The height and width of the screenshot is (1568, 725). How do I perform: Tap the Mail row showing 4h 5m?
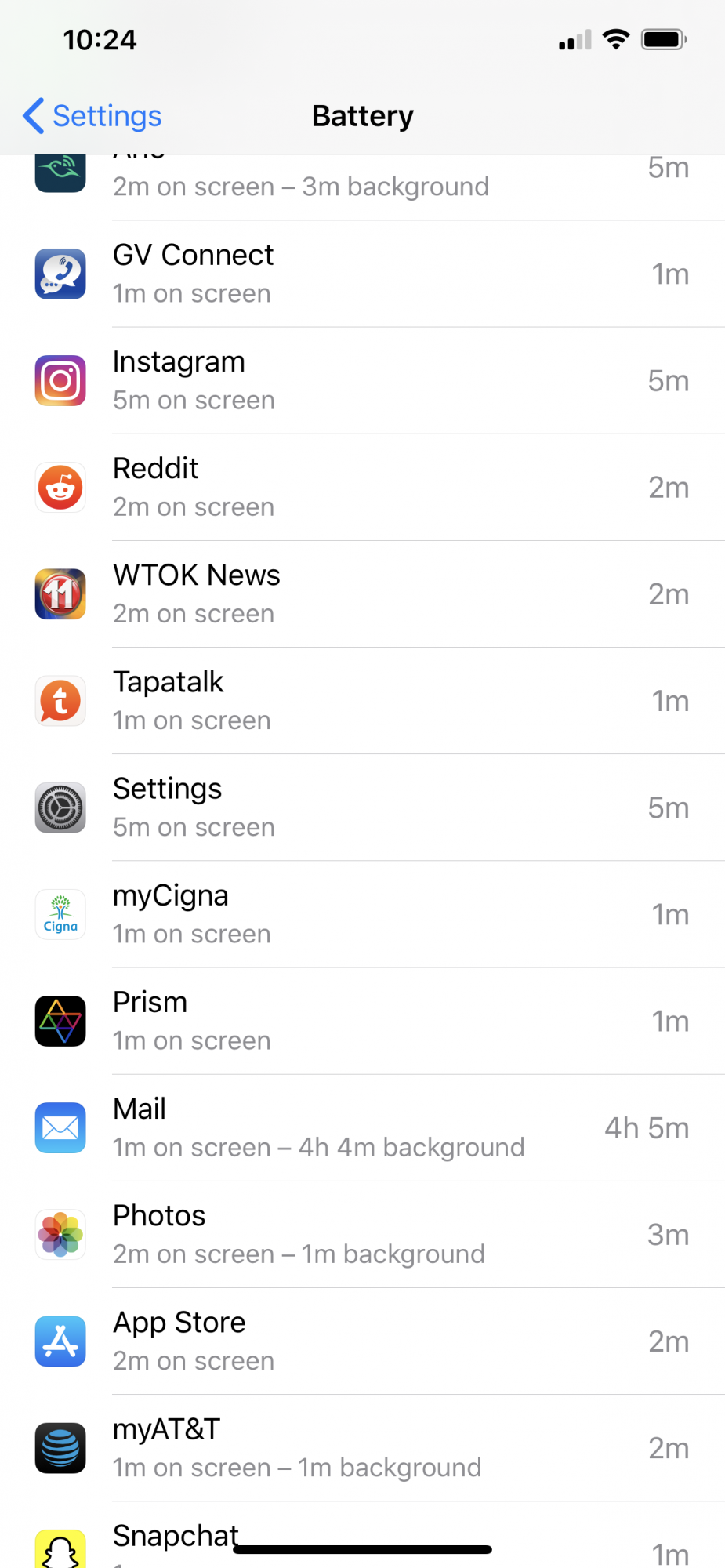(x=362, y=1127)
